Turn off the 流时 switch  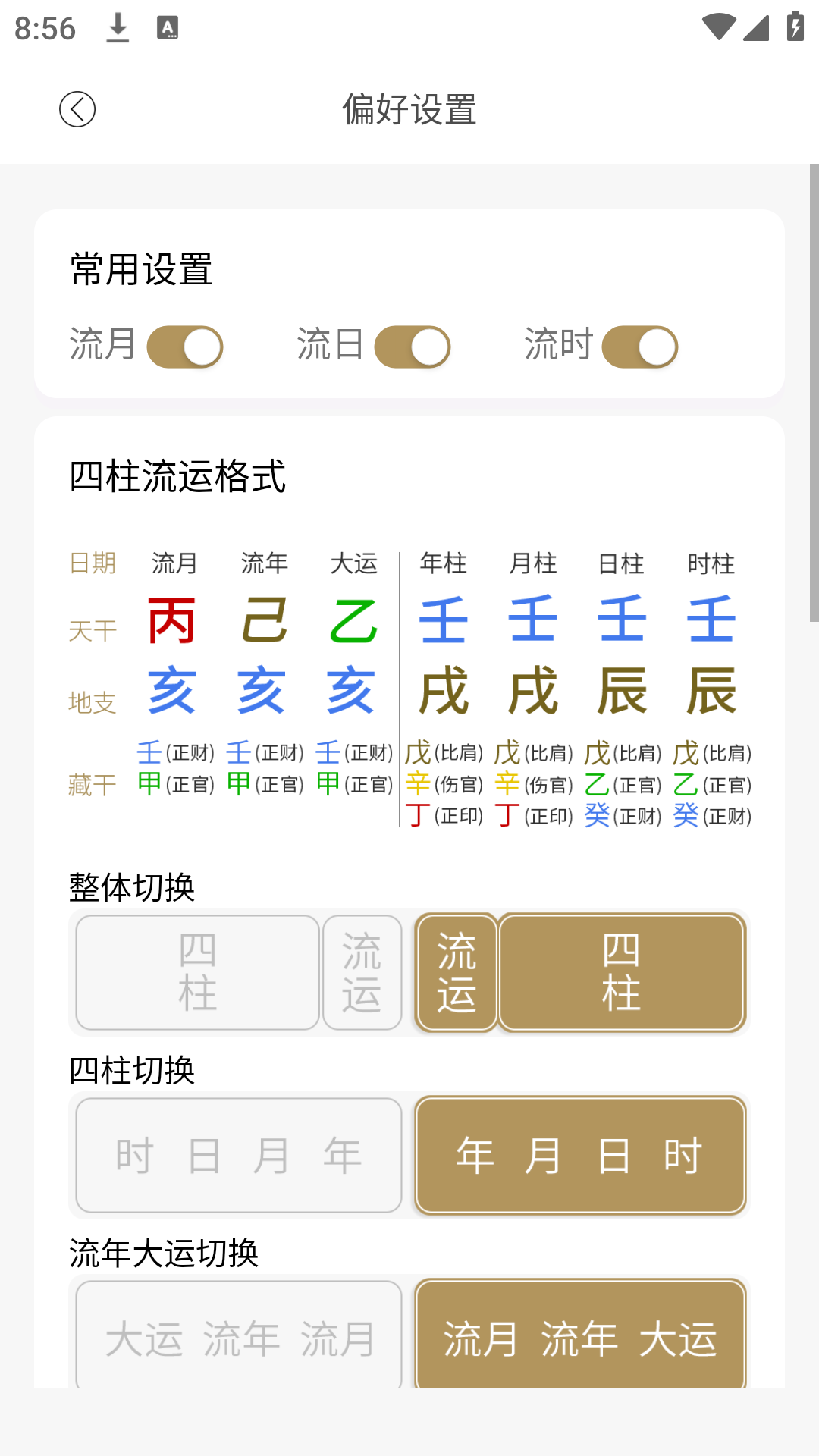tap(640, 347)
